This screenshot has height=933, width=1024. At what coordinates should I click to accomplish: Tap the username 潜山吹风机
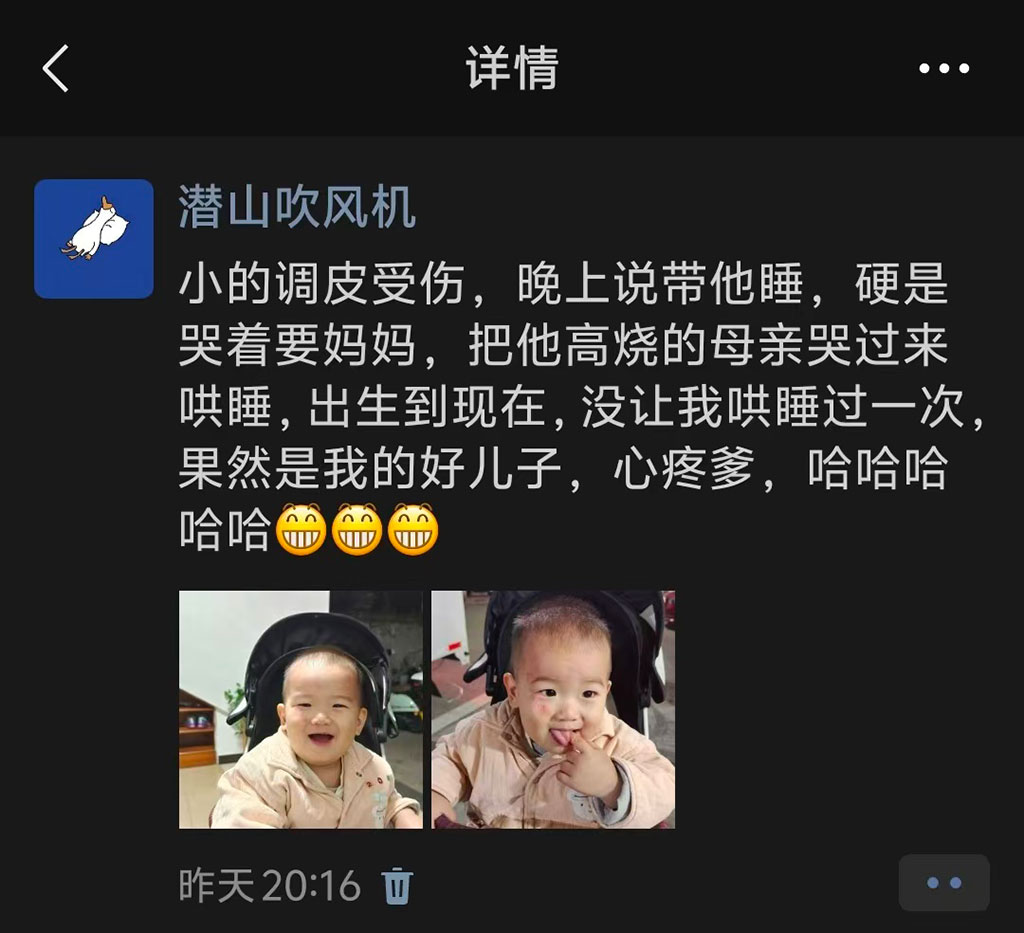(297, 207)
